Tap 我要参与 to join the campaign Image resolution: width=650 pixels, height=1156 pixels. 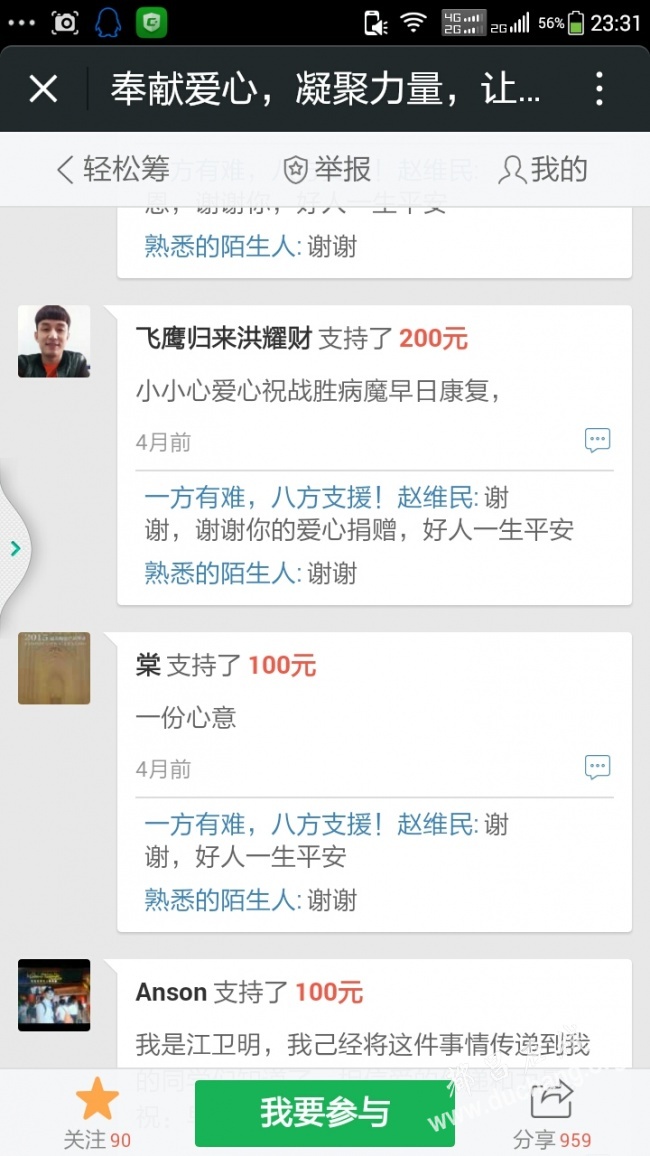[x=324, y=1112]
